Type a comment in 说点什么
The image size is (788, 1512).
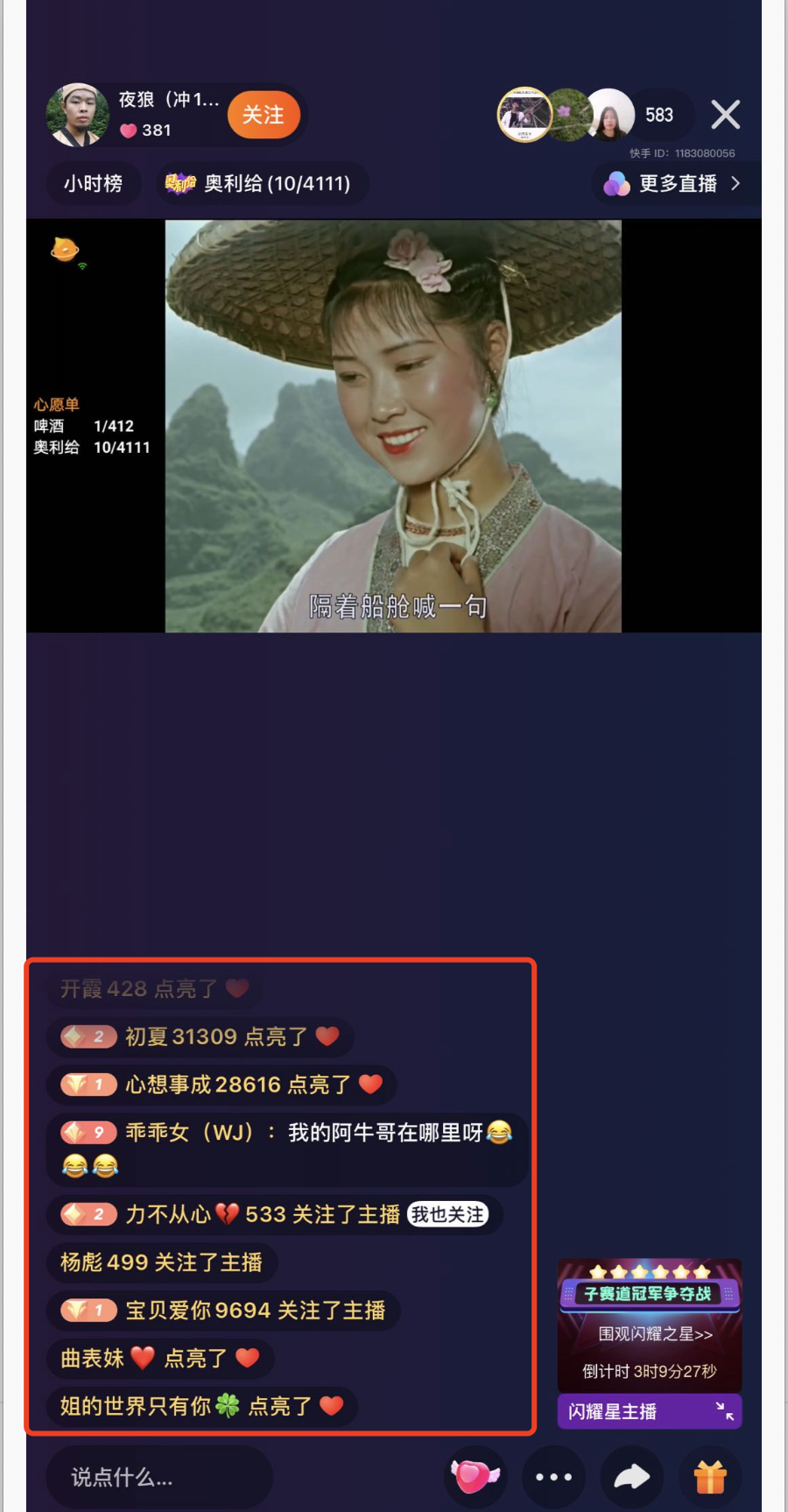158,1478
